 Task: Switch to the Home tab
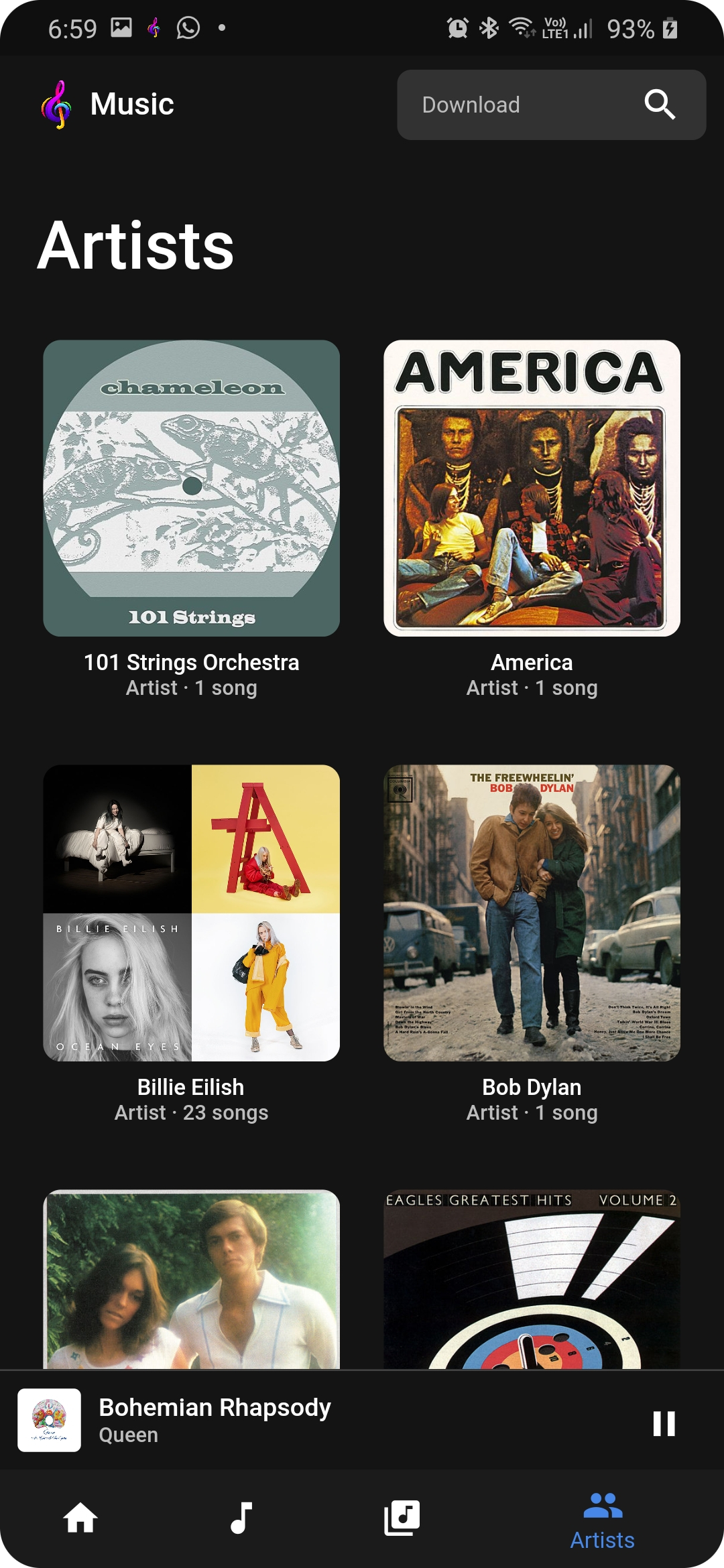(80, 1518)
